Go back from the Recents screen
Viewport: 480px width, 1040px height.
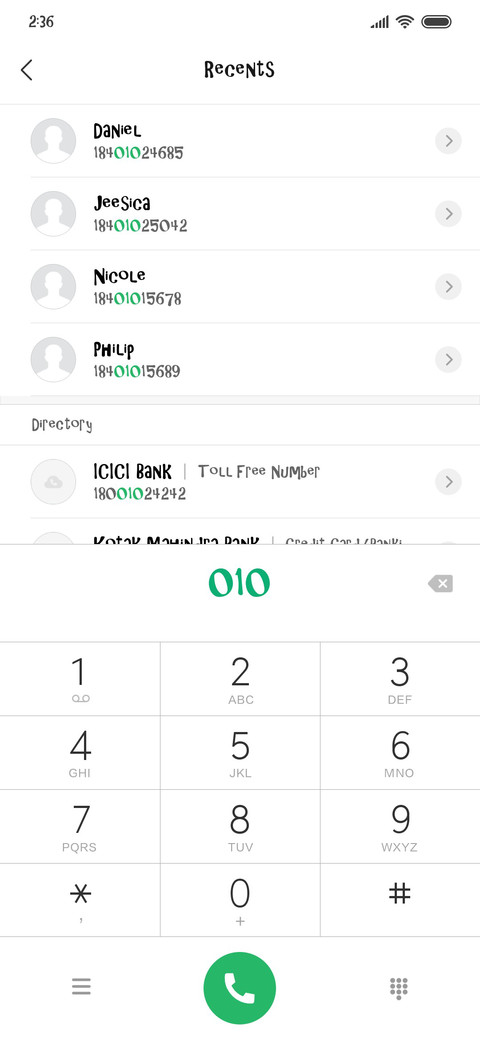pyautogui.click(x=27, y=70)
